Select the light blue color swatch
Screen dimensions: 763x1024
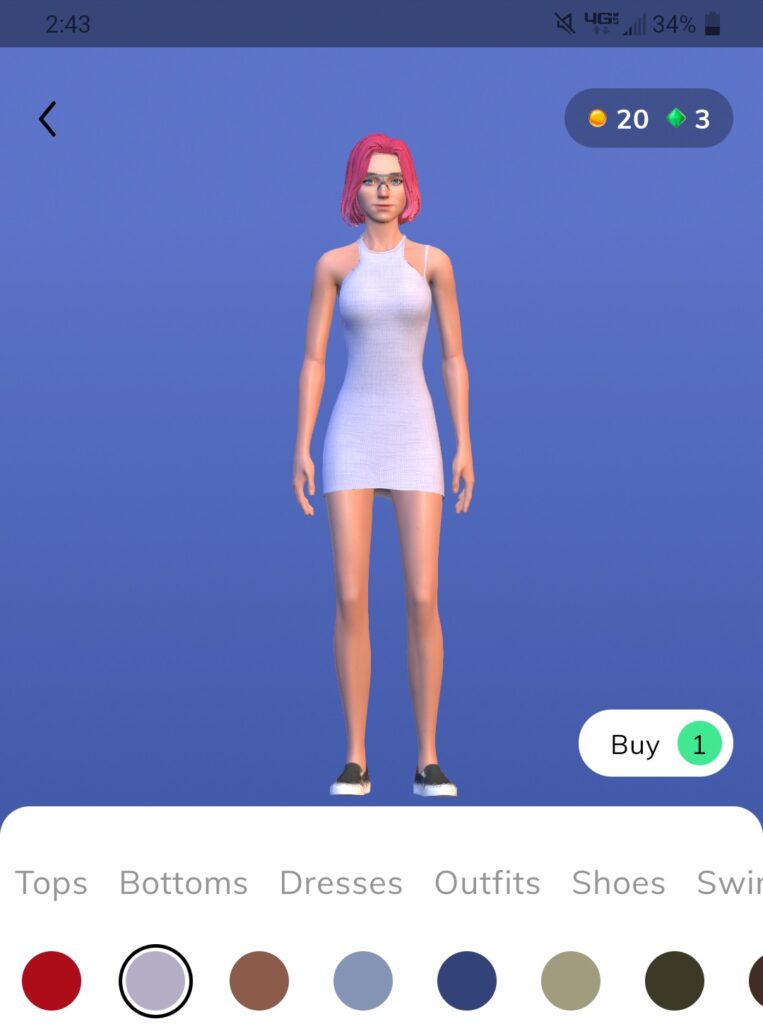coord(363,980)
